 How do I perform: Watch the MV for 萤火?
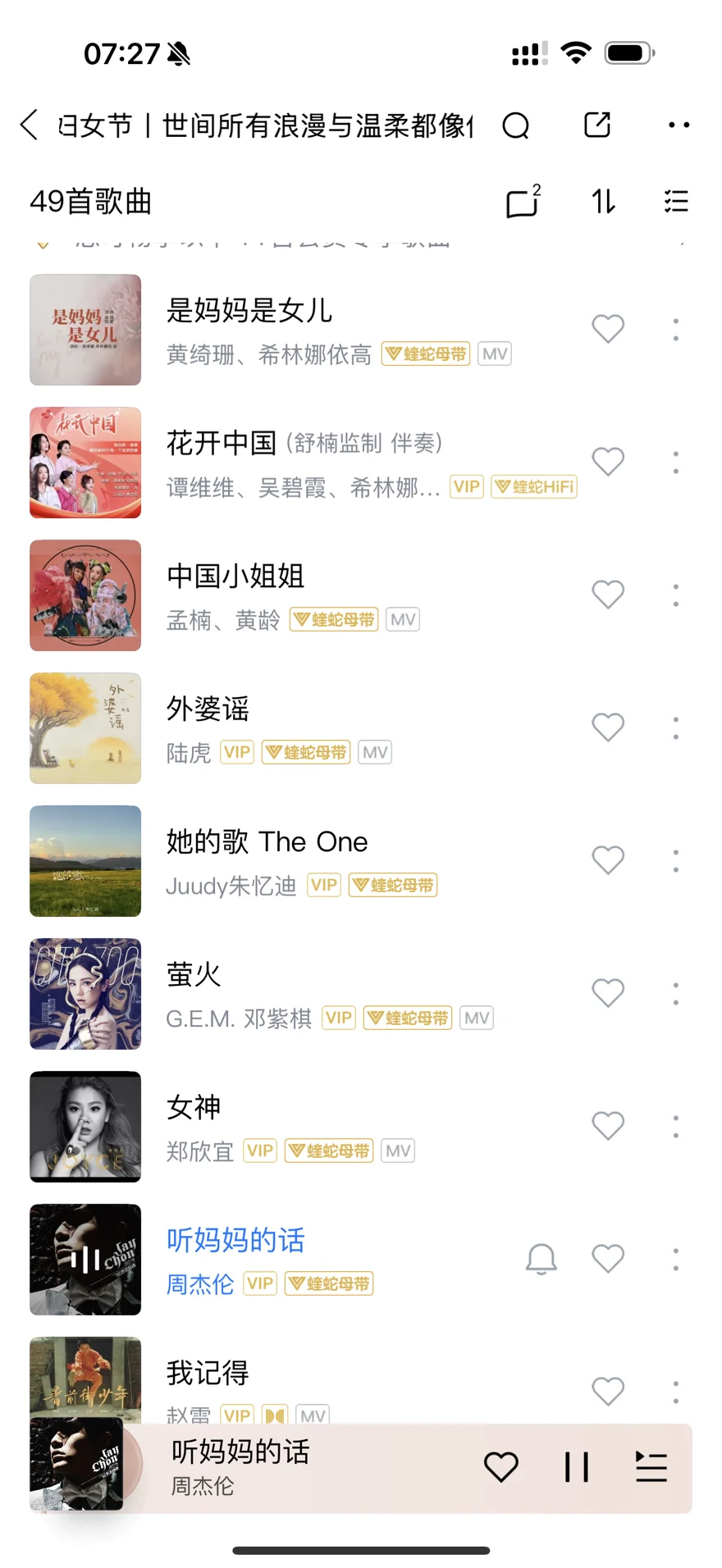[477, 1019]
